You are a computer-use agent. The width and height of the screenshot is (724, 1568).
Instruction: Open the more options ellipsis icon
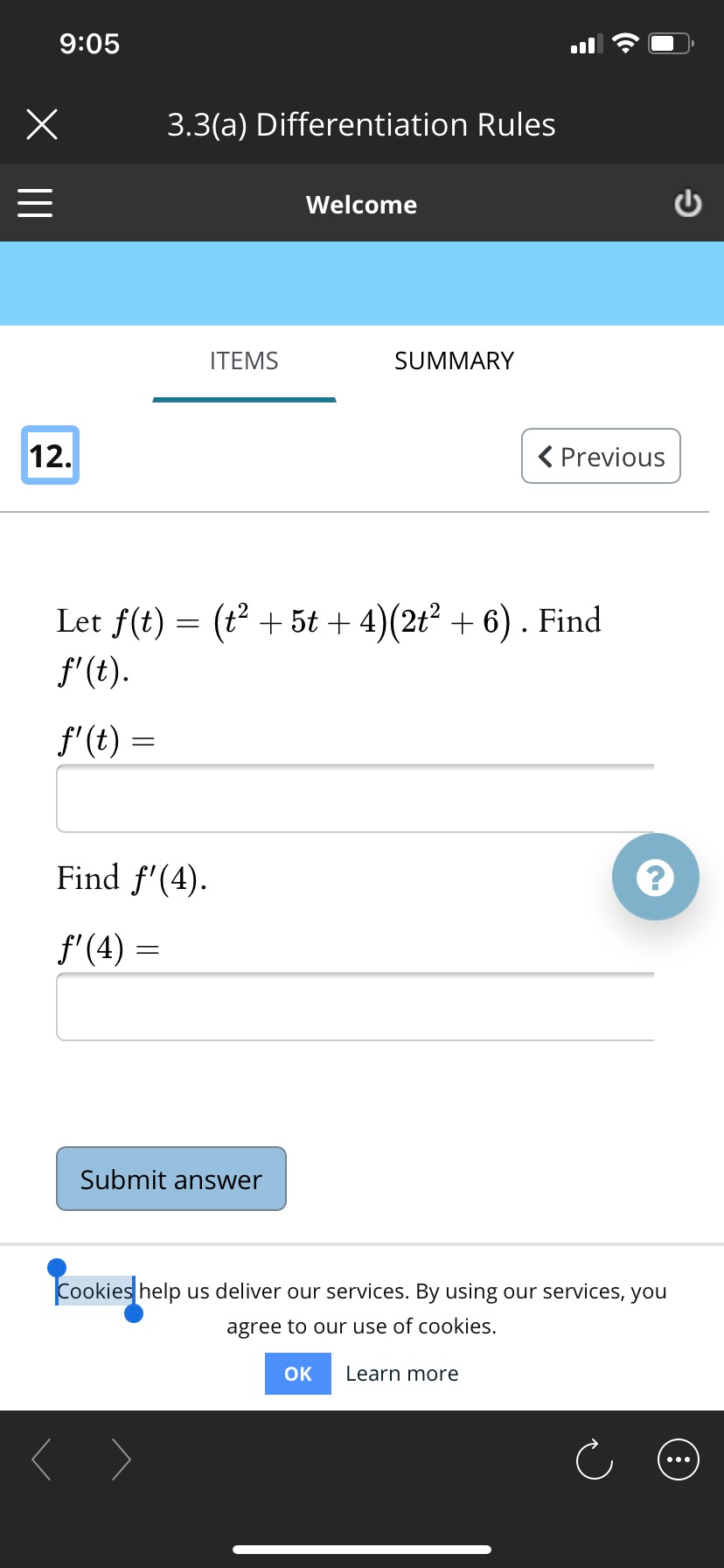click(x=678, y=1459)
